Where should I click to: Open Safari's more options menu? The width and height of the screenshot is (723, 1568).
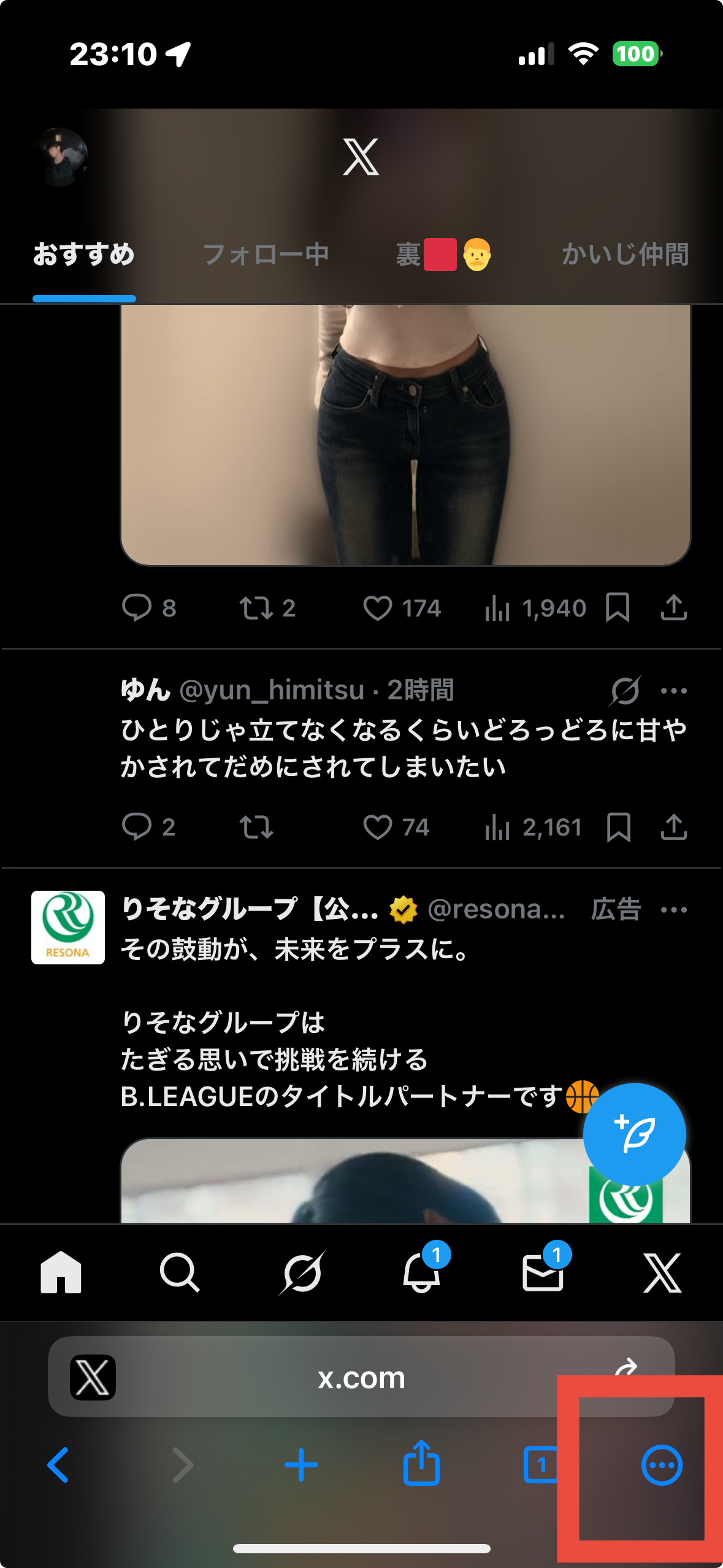[x=662, y=1465]
